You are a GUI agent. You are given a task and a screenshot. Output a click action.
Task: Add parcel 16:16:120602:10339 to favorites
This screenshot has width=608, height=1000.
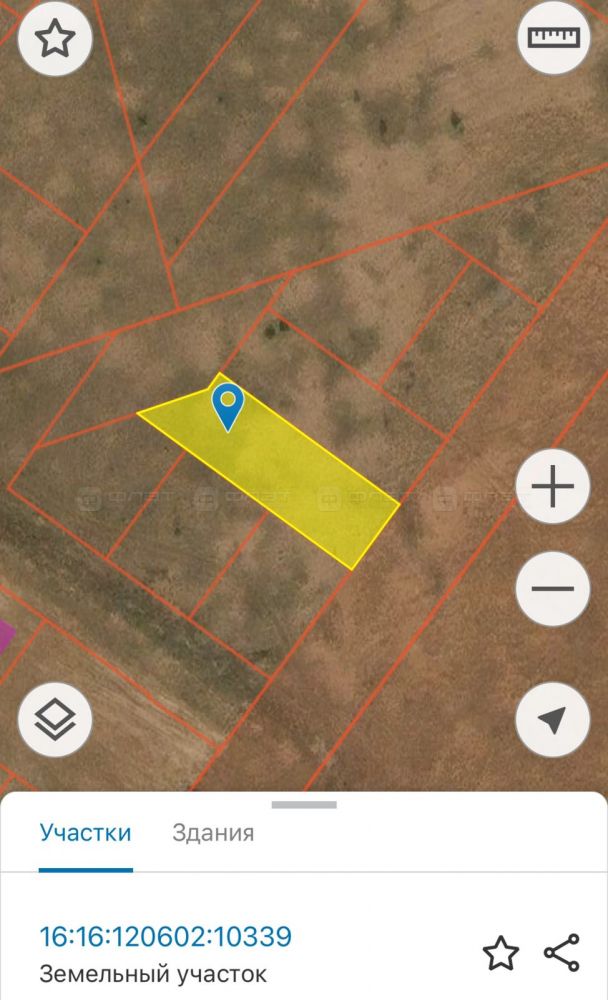pyautogui.click(x=500, y=953)
